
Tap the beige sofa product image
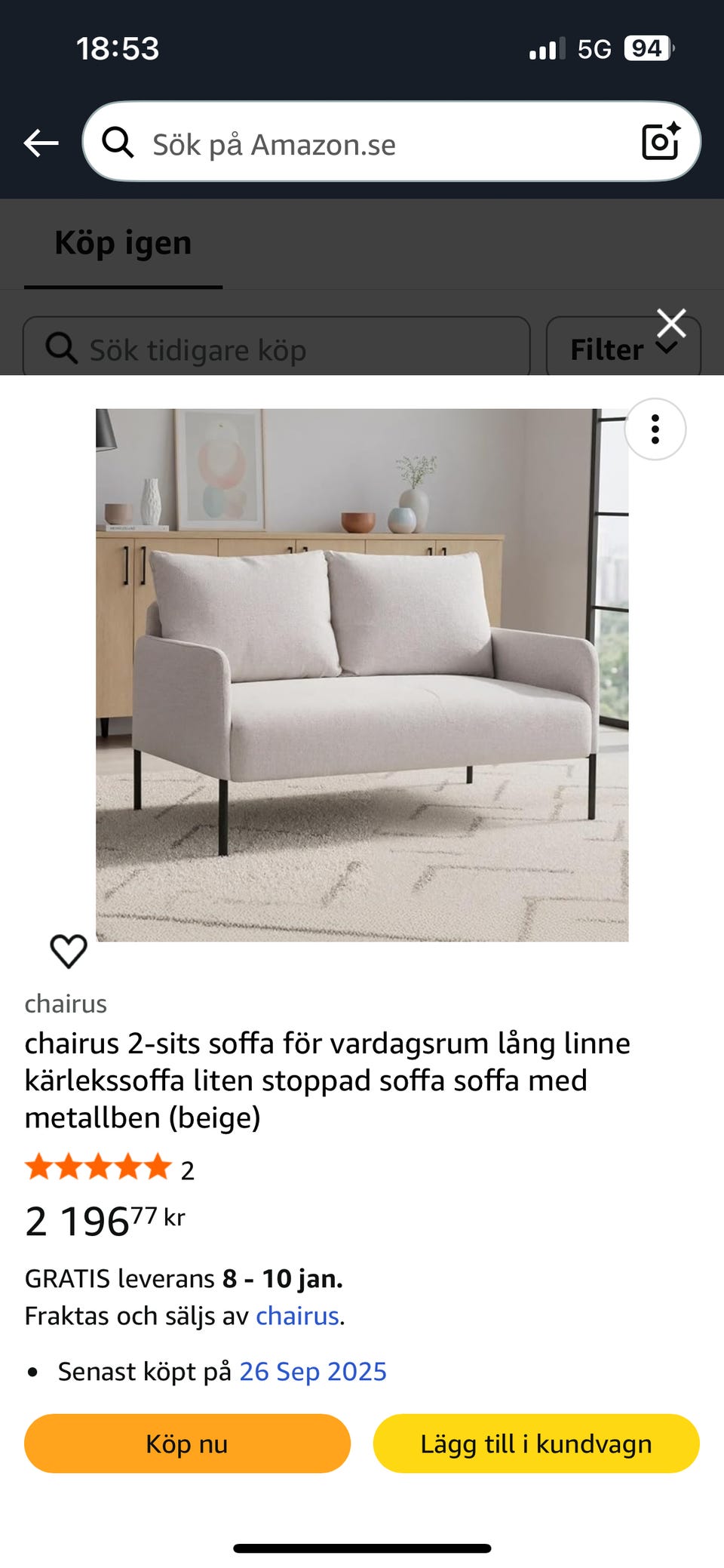pos(360,672)
